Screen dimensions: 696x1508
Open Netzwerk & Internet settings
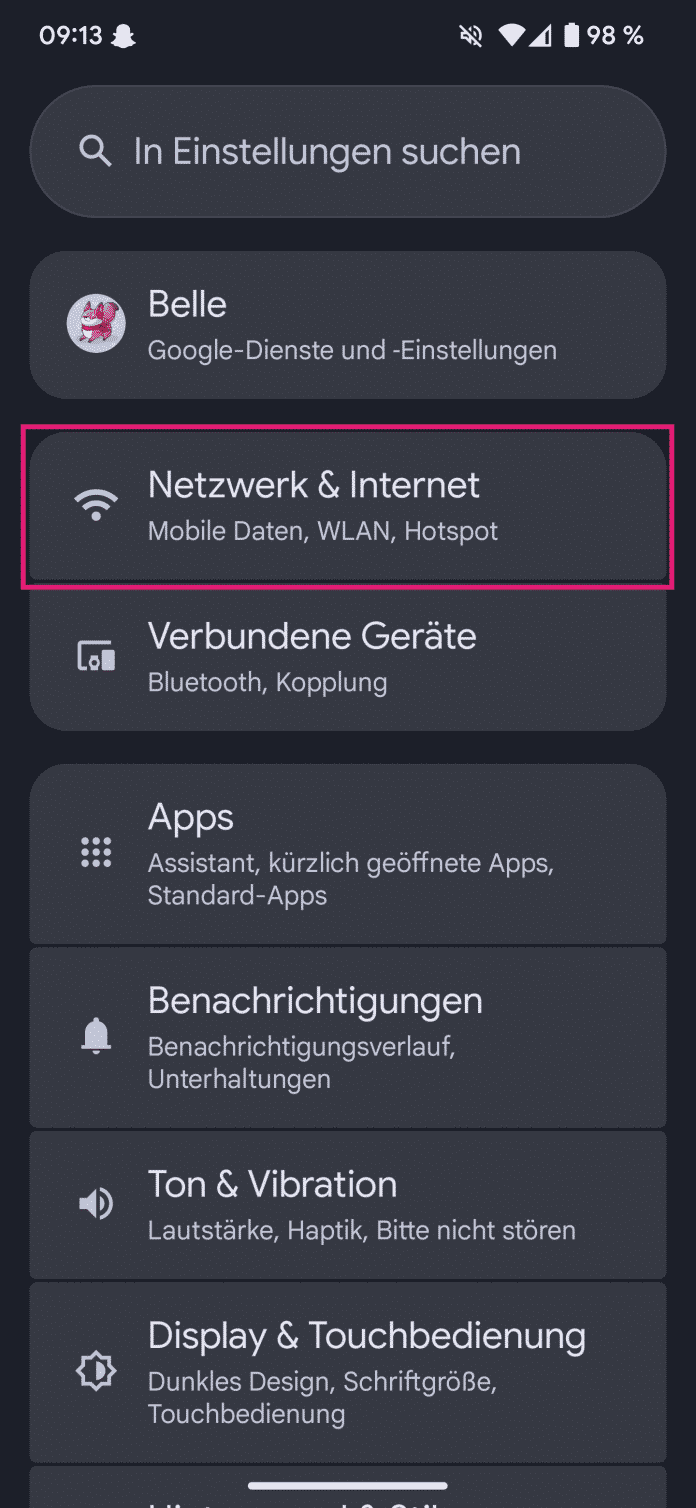pyautogui.click(x=347, y=506)
